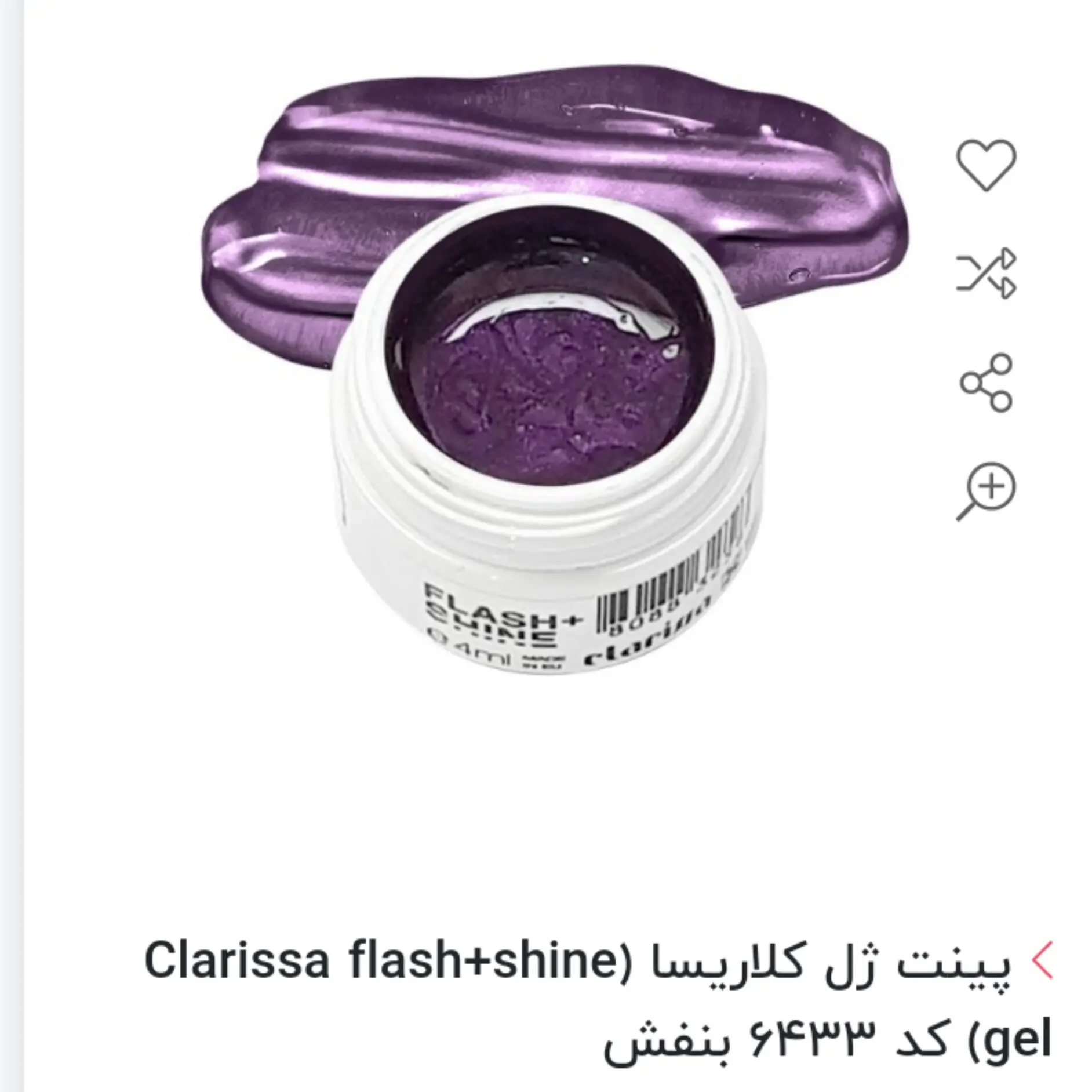
Task: Share this Clarissa gel product
Action: 985,383
